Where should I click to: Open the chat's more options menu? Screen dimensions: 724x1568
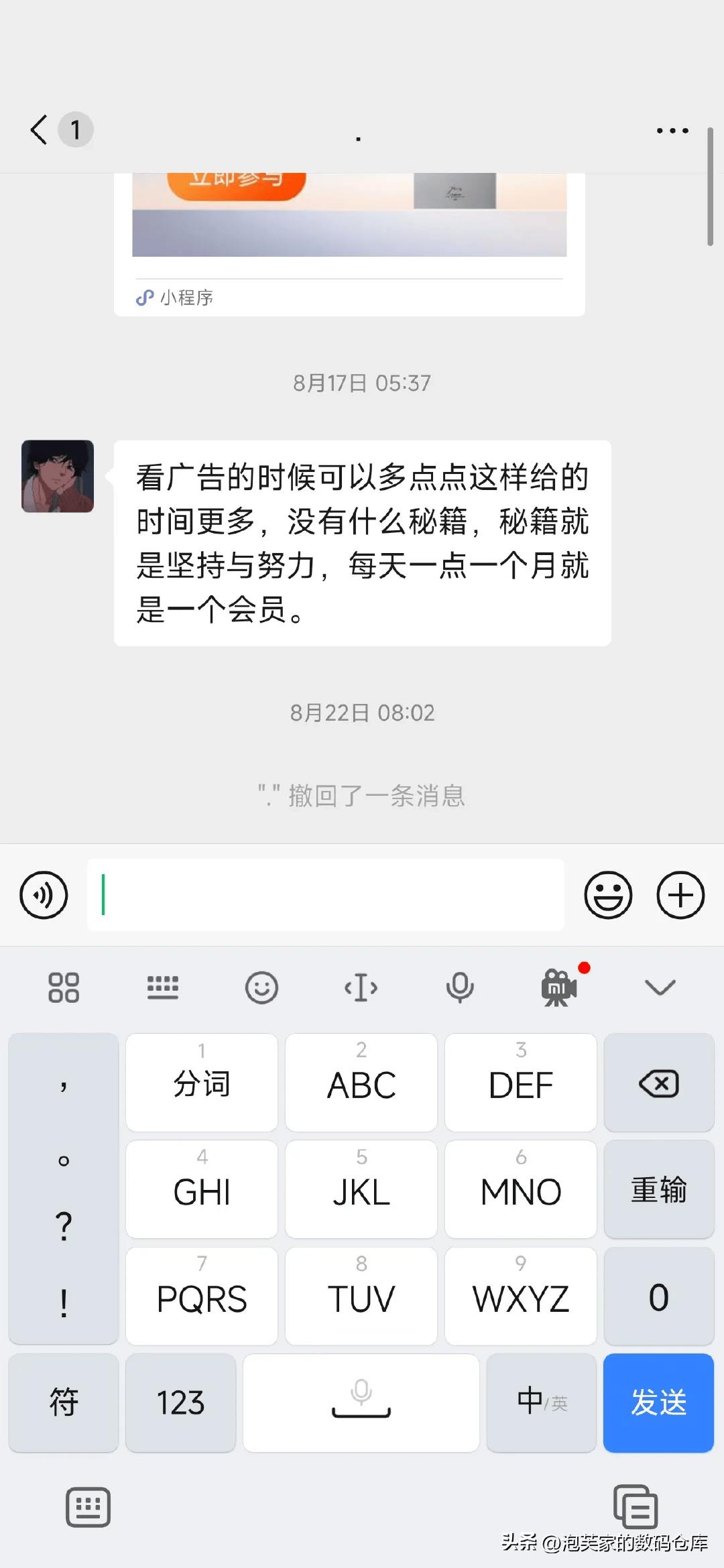pos(672,131)
